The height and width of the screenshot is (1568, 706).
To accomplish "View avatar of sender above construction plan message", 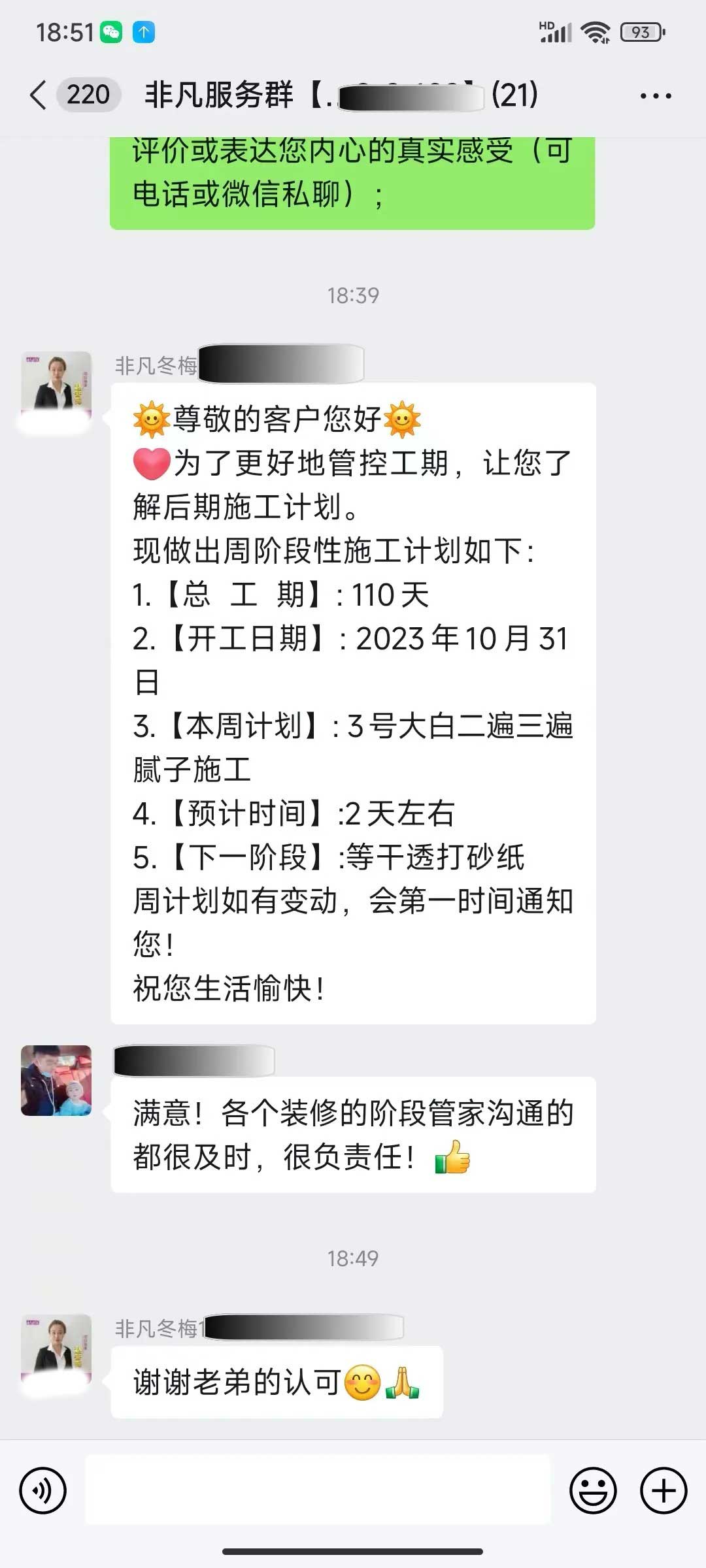I will 56,387.
